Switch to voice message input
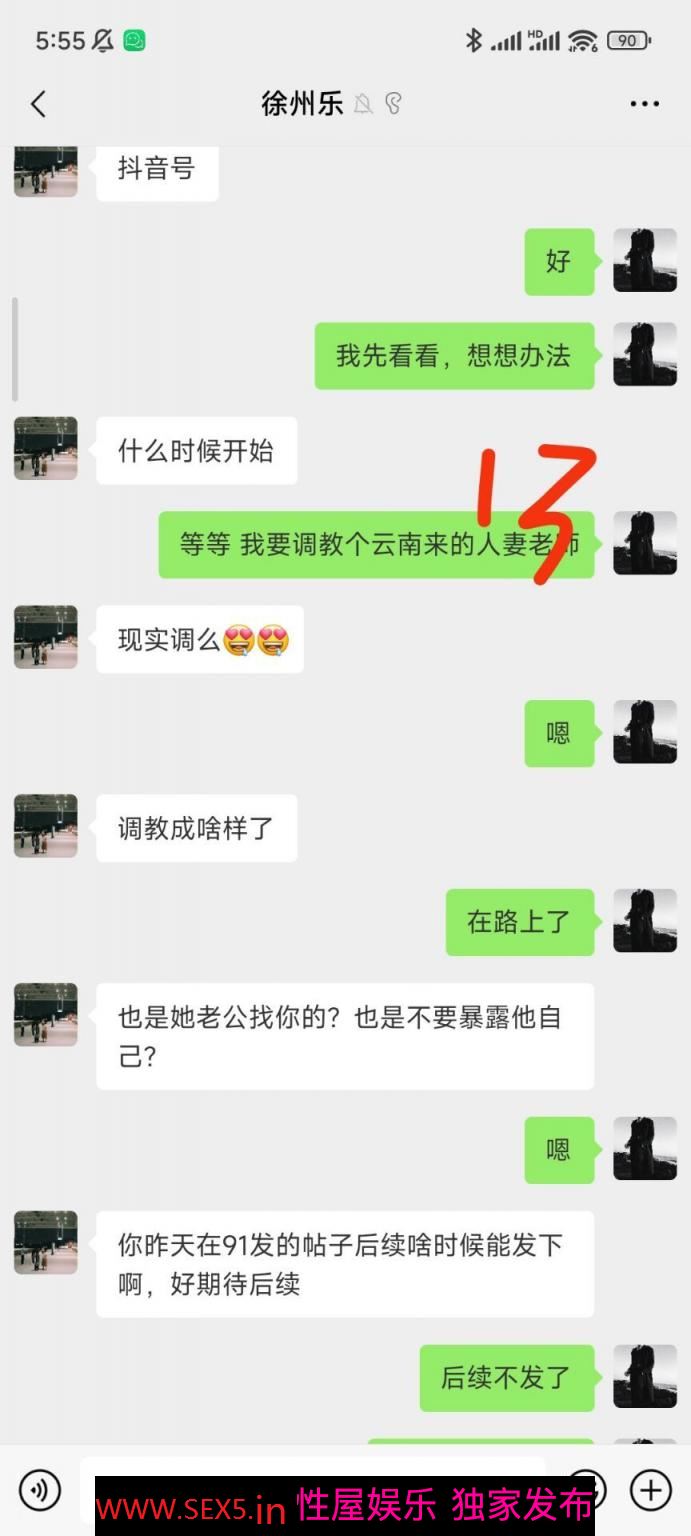Screen dimensions: 691x1536 (40, 1490)
